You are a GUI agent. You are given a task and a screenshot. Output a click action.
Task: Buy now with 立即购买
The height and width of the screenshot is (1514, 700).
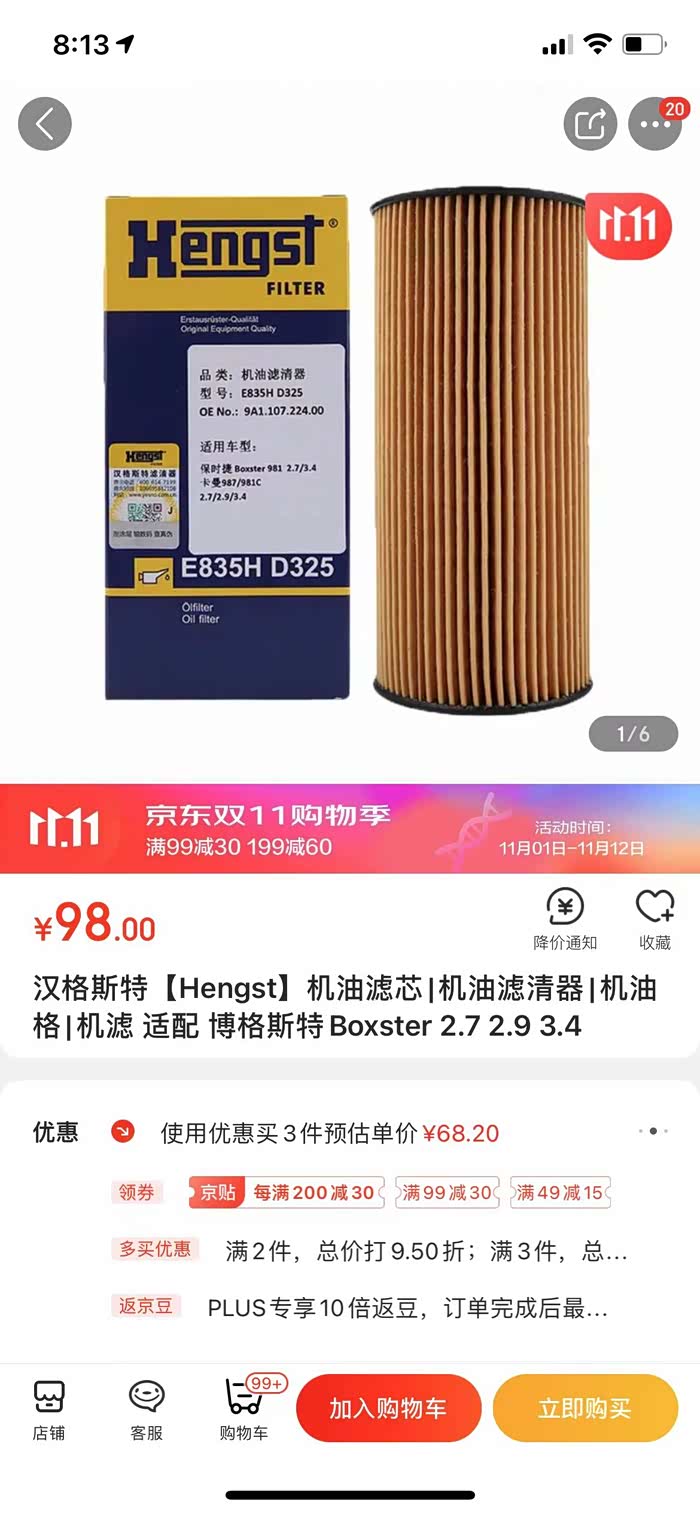tap(585, 1409)
